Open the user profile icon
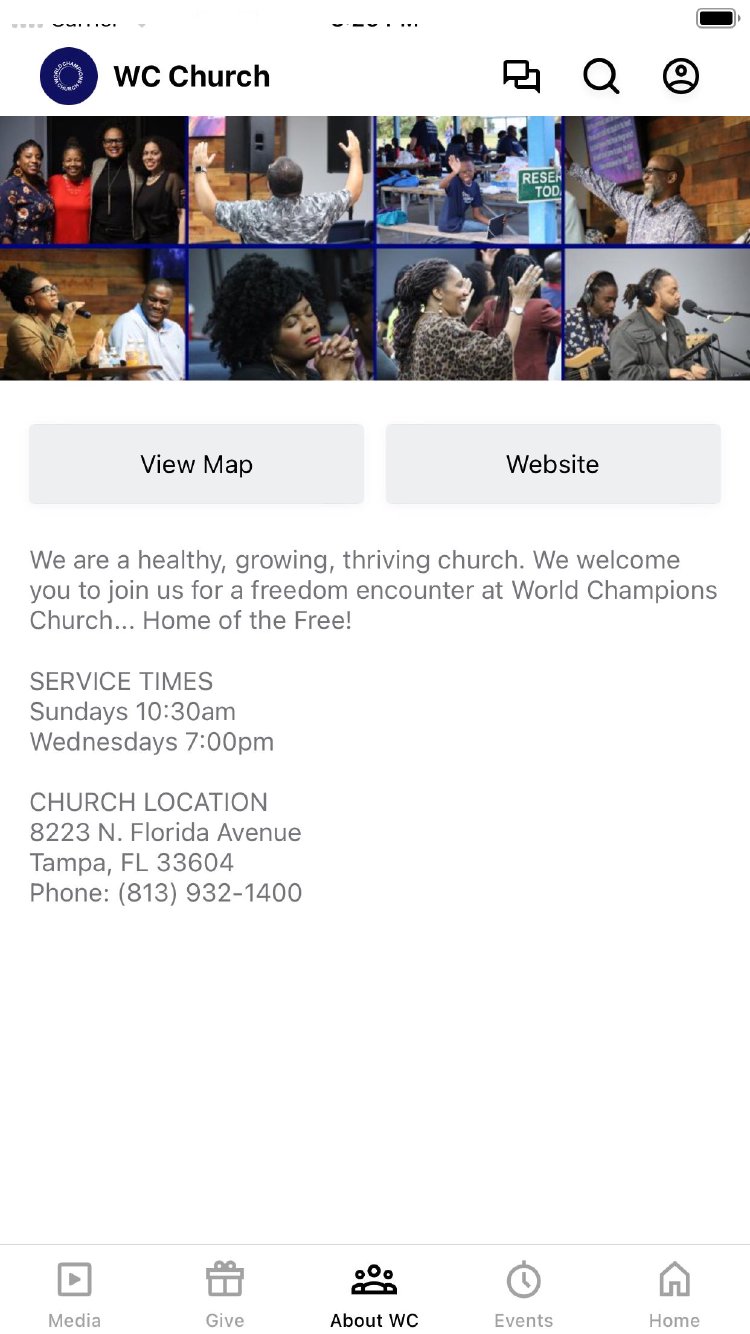Image resolution: width=750 pixels, height=1334 pixels. (x=681, y=77)
